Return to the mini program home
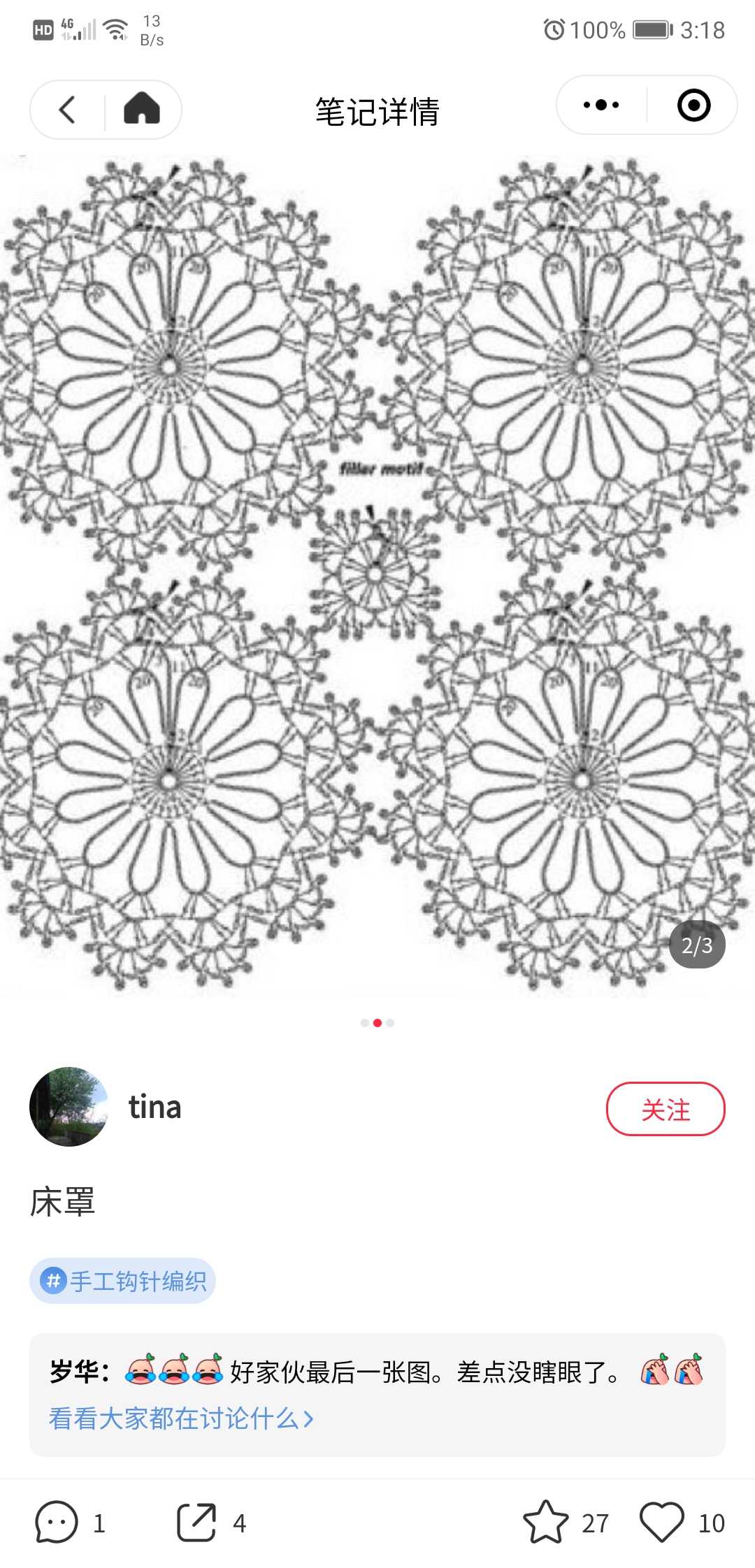This screenshot has width=755, height=1568. coord(142,110)
